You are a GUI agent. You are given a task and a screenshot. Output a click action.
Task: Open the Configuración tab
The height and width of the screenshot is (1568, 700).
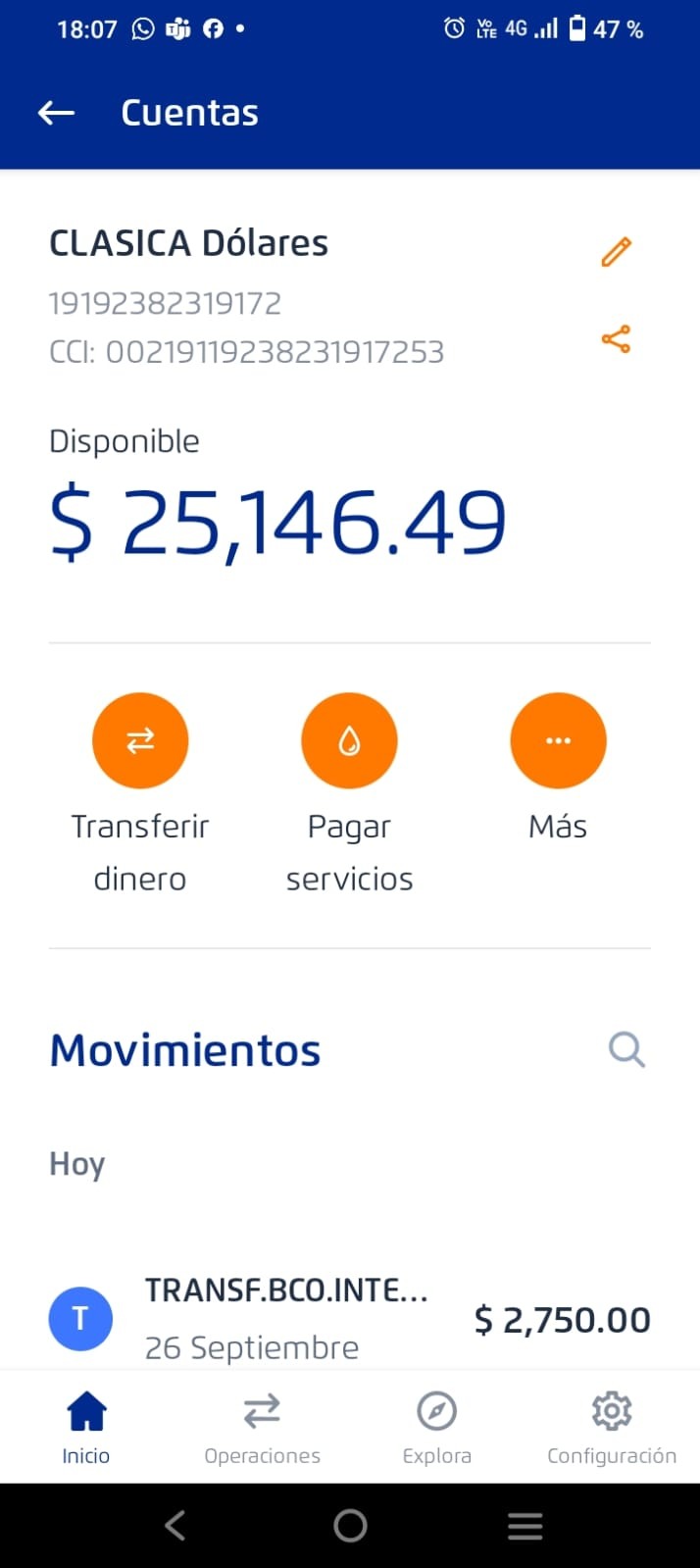612,1426
